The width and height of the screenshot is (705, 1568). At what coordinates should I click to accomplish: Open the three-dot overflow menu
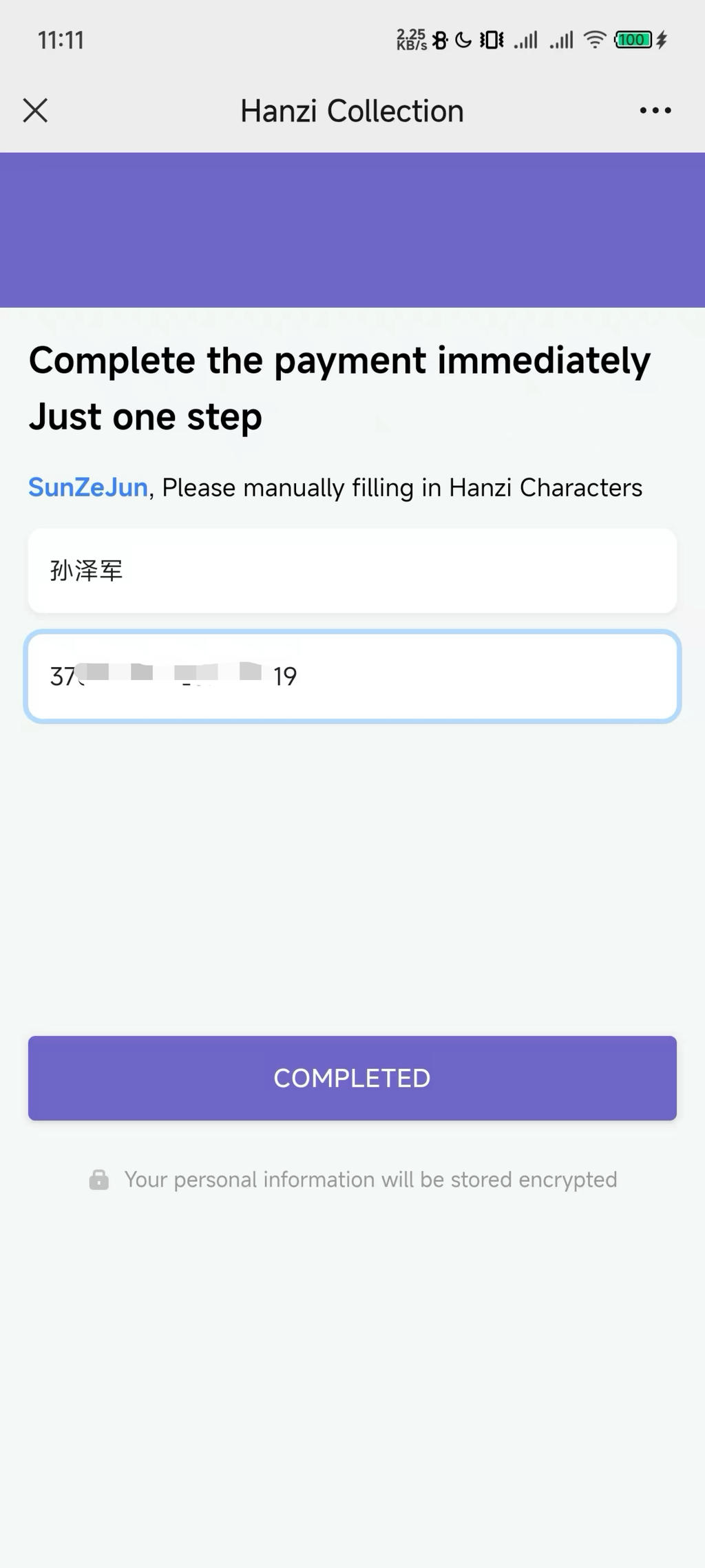(655, 110)
